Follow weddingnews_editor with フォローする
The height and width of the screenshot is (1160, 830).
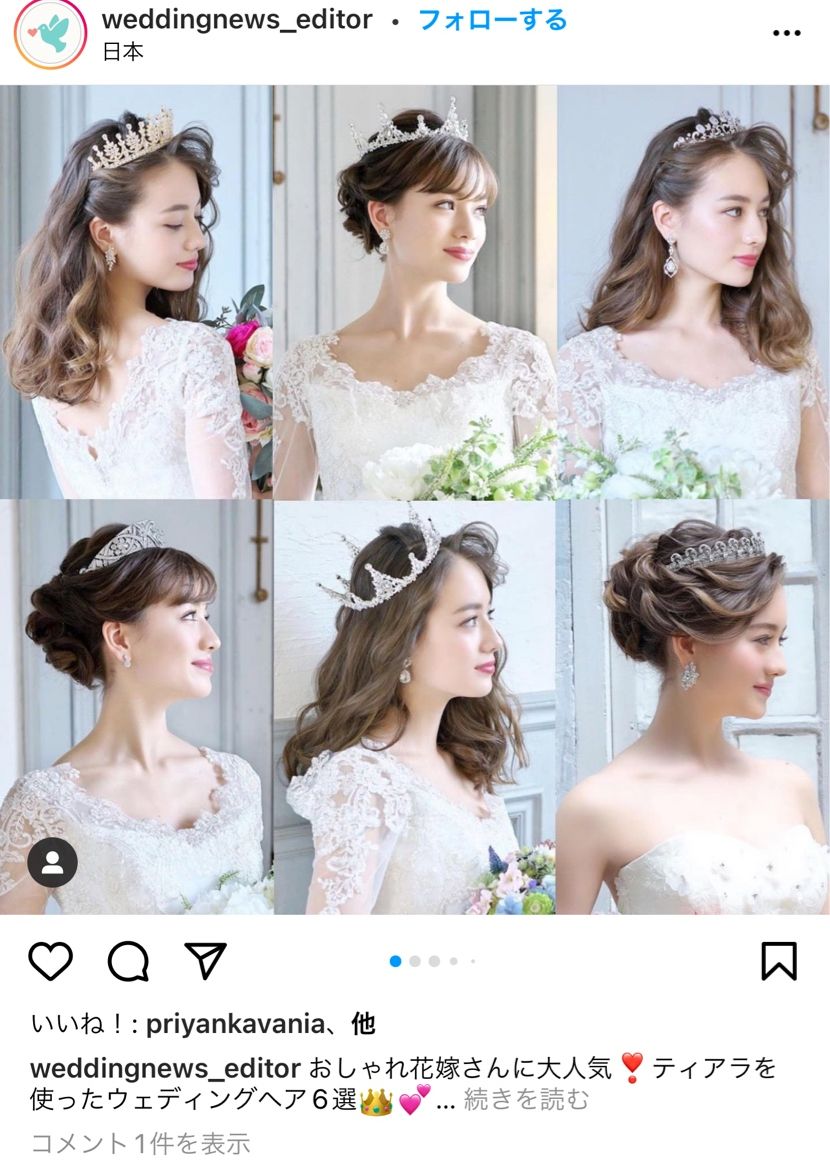coord(492,19)
